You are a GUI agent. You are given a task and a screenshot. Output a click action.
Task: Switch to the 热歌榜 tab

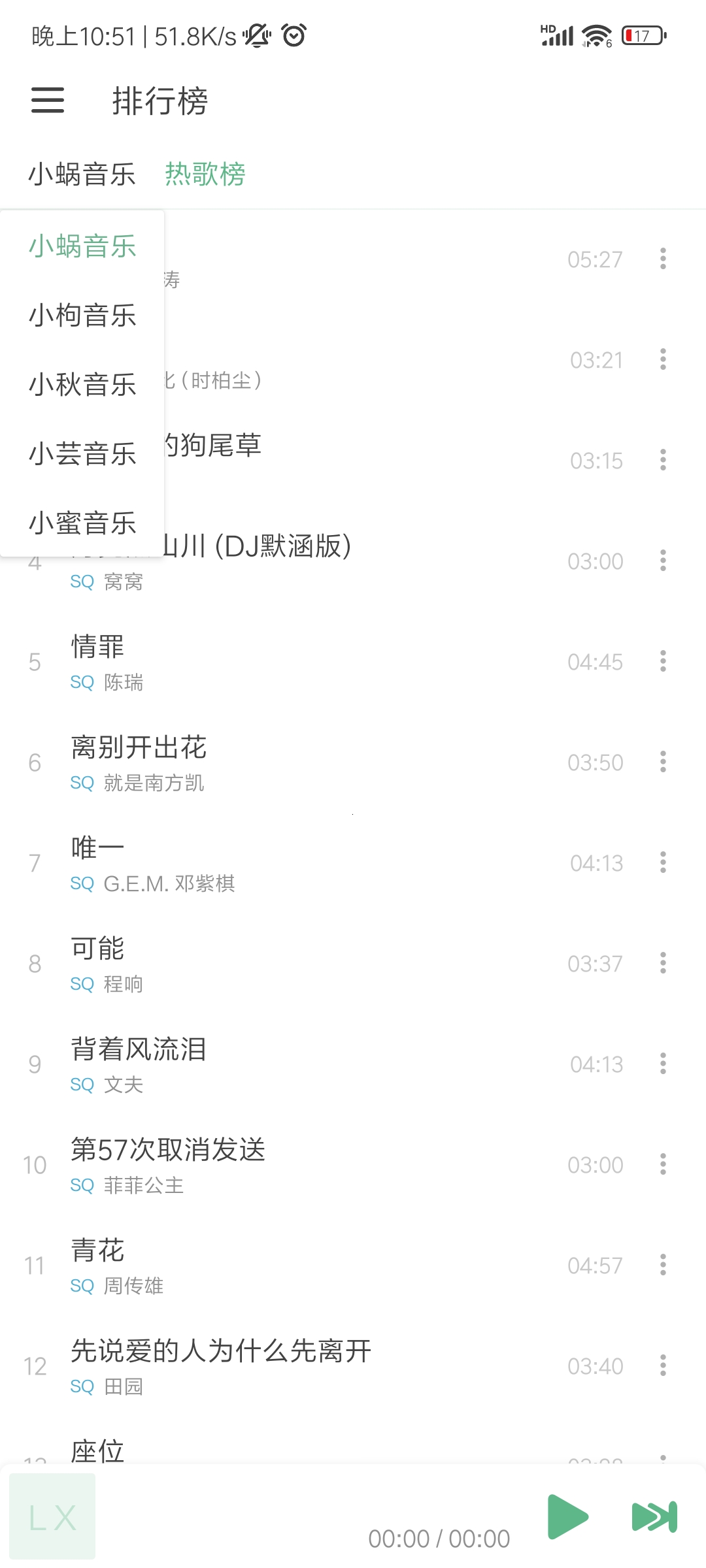[205, 174]
